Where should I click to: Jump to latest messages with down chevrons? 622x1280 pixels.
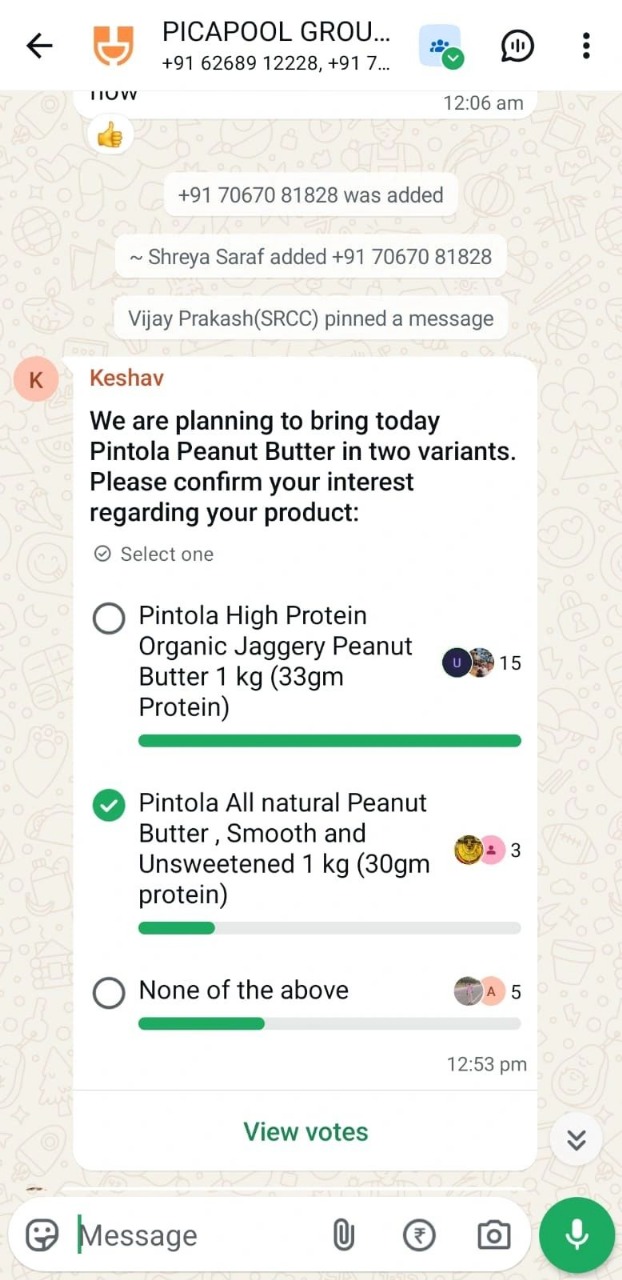(576, 1140)
